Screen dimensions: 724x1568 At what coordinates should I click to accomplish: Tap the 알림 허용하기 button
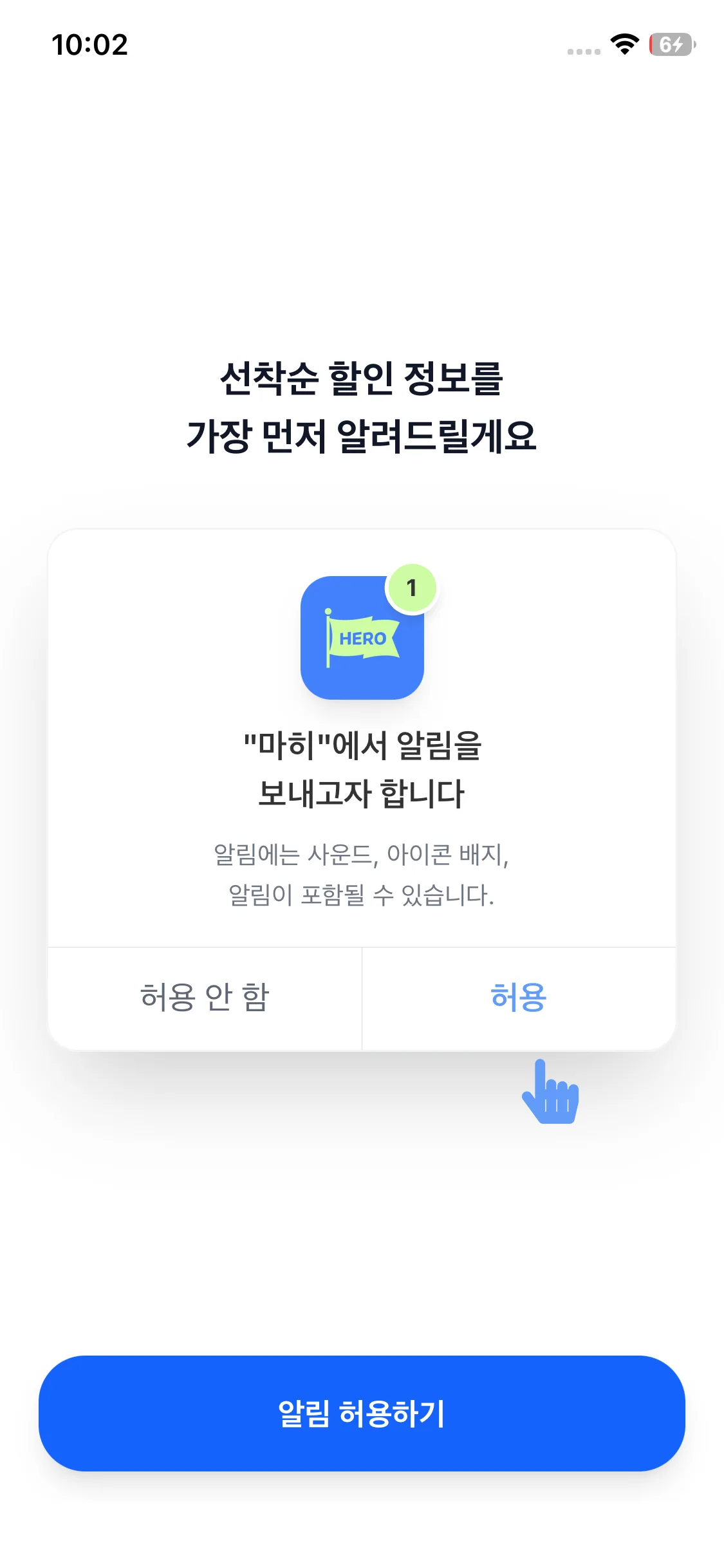point(362,1414)
